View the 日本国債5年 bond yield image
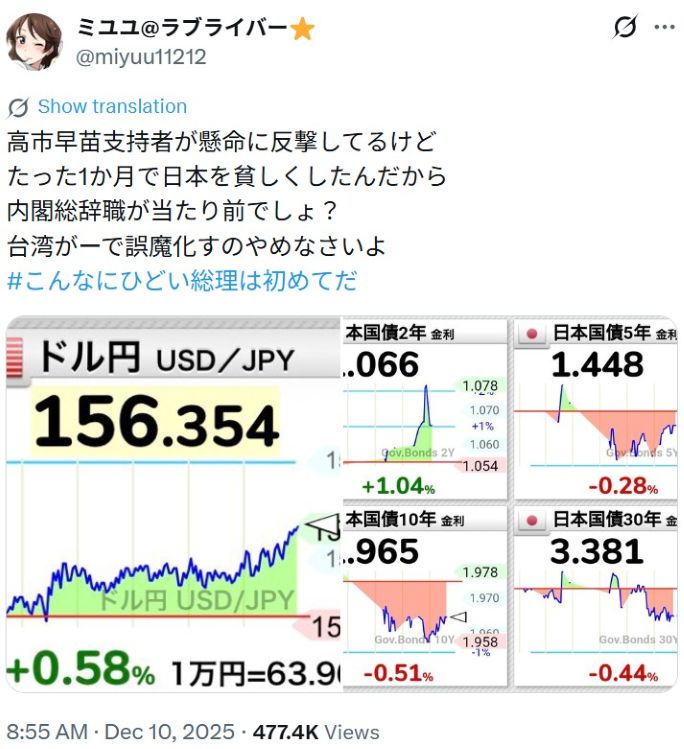This screenshot has height=749, width=684. 596,408
